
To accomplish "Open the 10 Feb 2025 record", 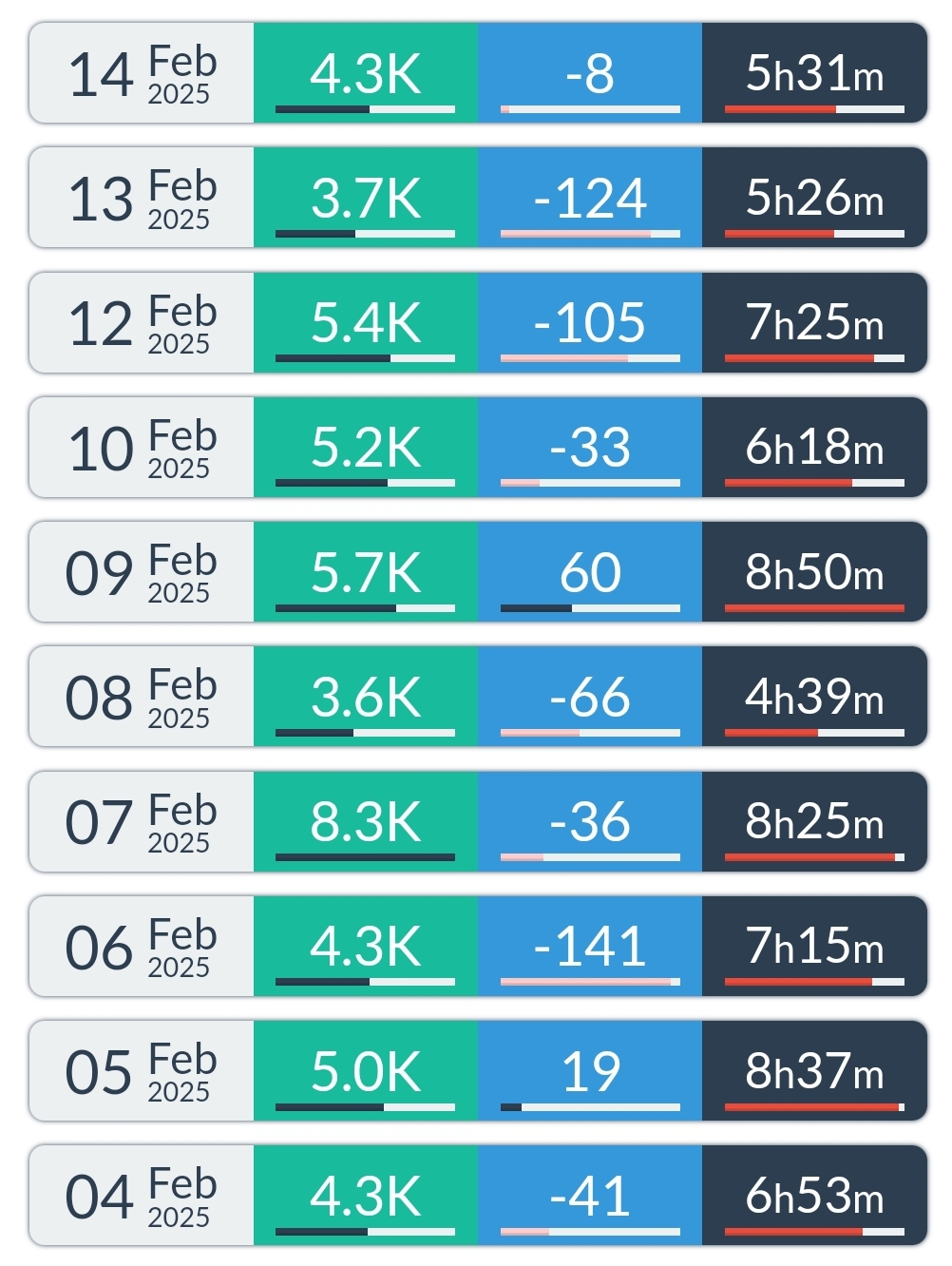I will point(143,447).
